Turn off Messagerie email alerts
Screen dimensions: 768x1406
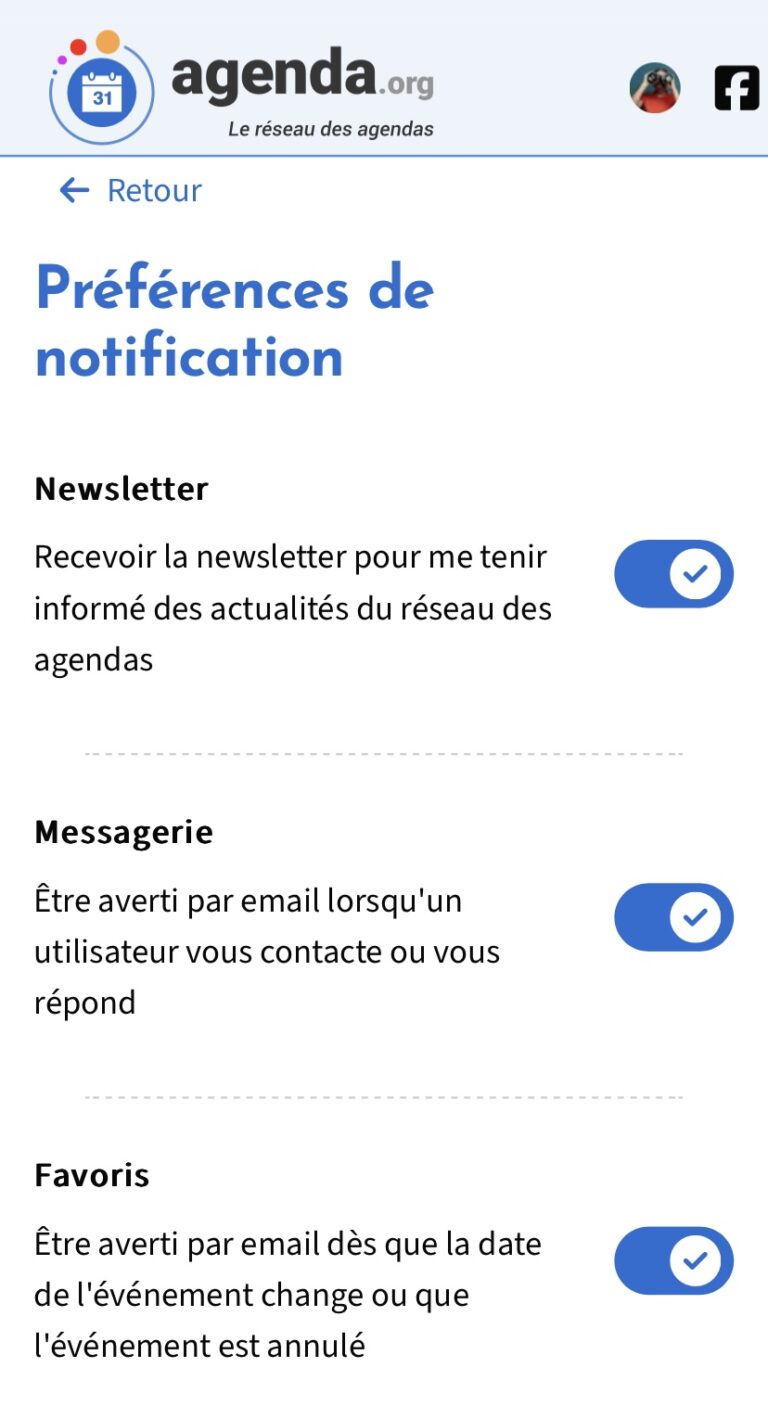click(x=674, y=917)
